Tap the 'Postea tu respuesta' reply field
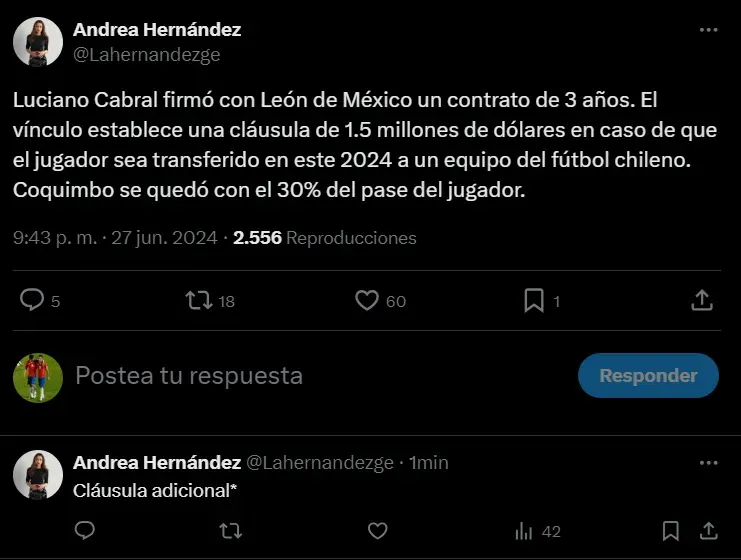 300,376
